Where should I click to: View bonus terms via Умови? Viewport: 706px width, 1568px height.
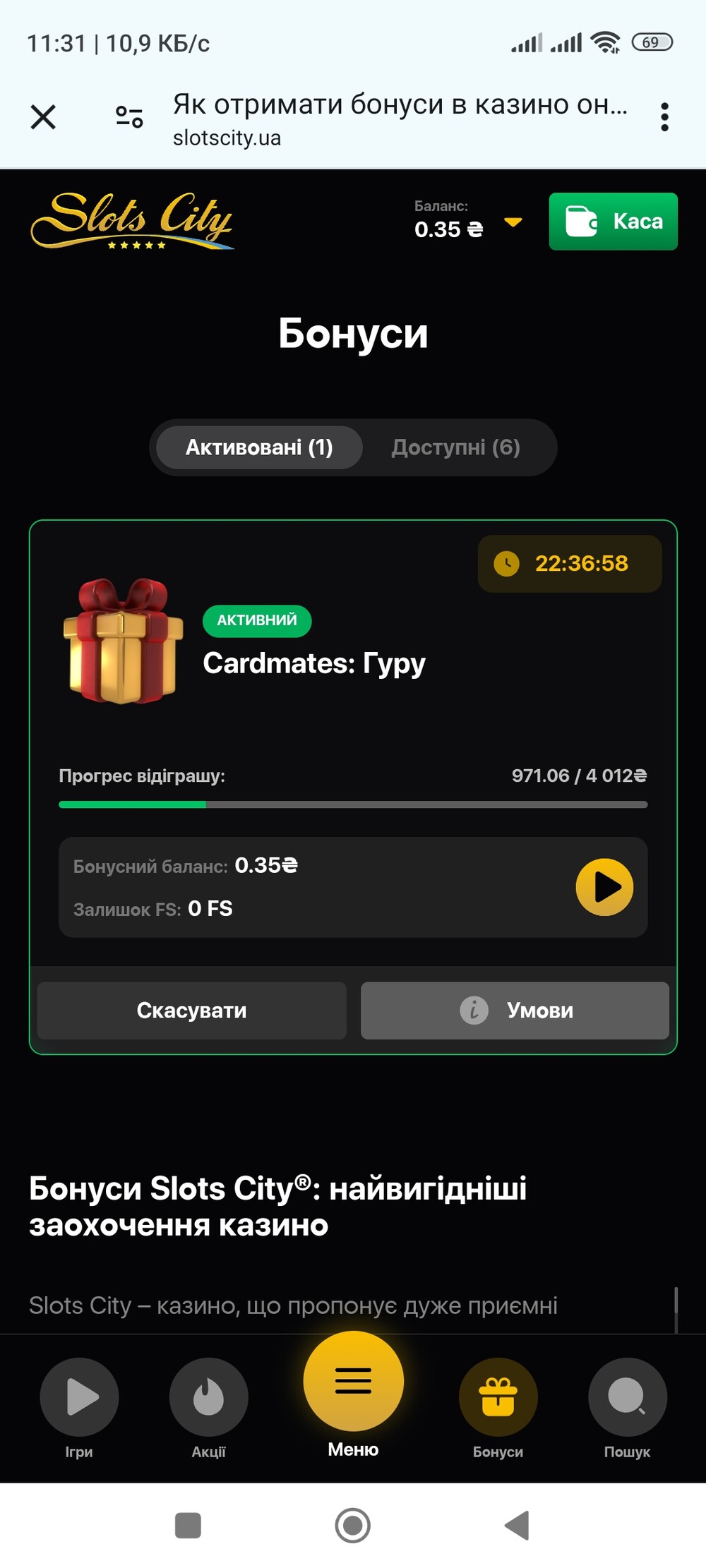pyautogui.click(x=515, y=1011)
